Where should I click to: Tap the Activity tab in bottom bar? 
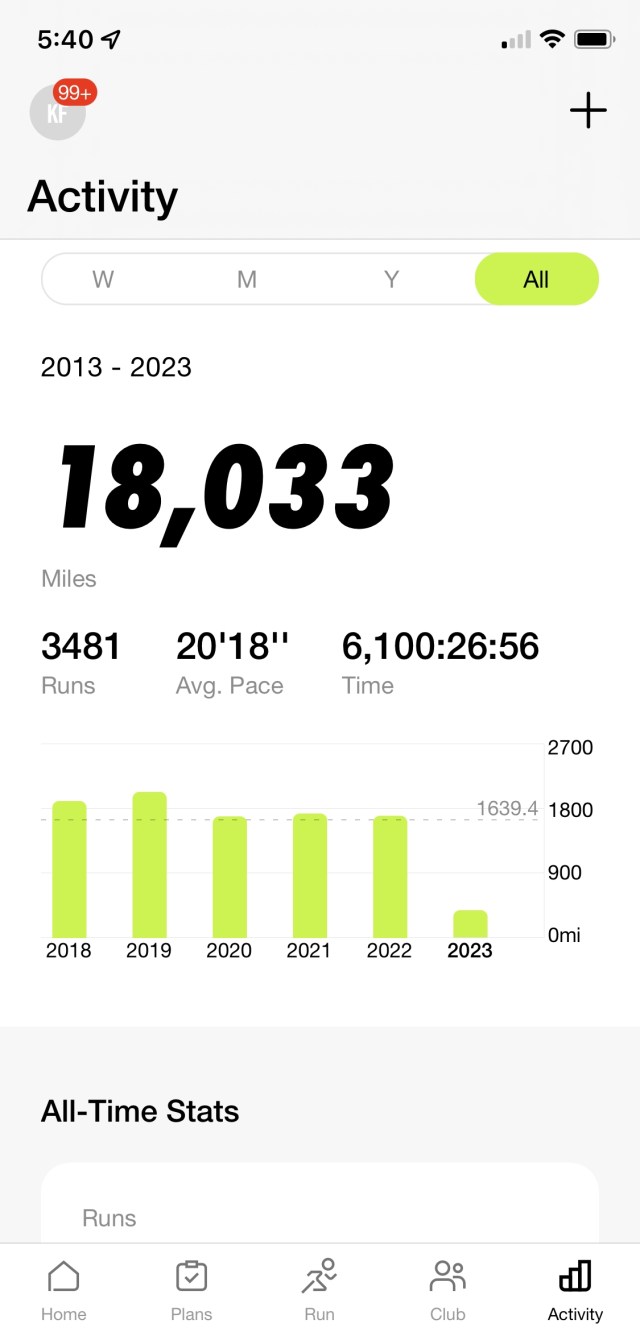pos(575,1290)
